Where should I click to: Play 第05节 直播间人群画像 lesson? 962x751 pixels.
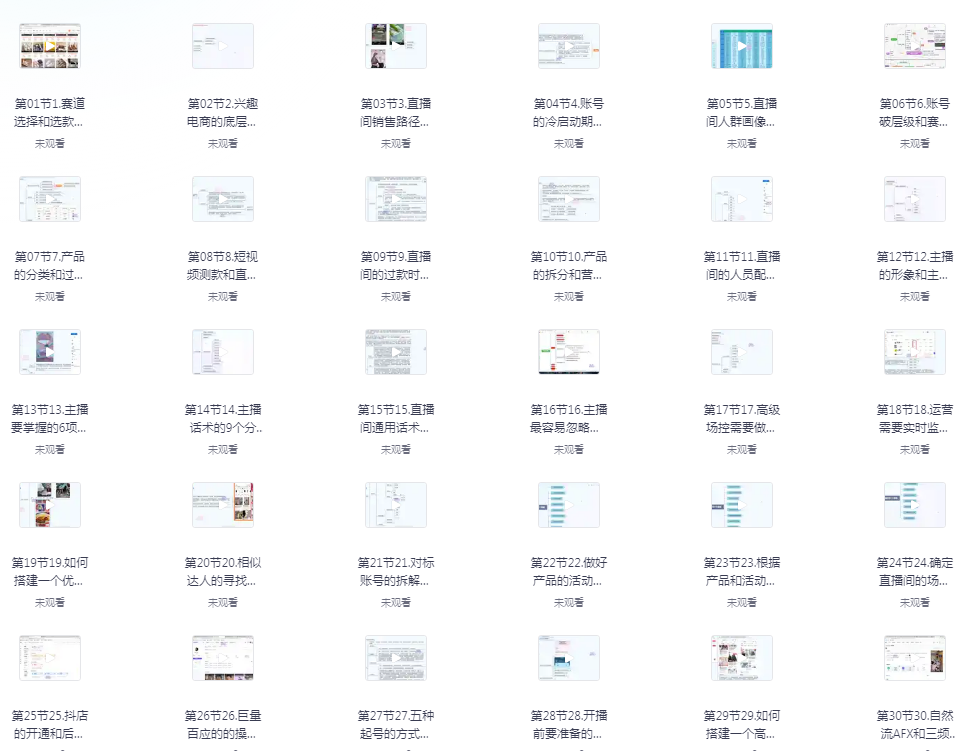coord(742,46)
